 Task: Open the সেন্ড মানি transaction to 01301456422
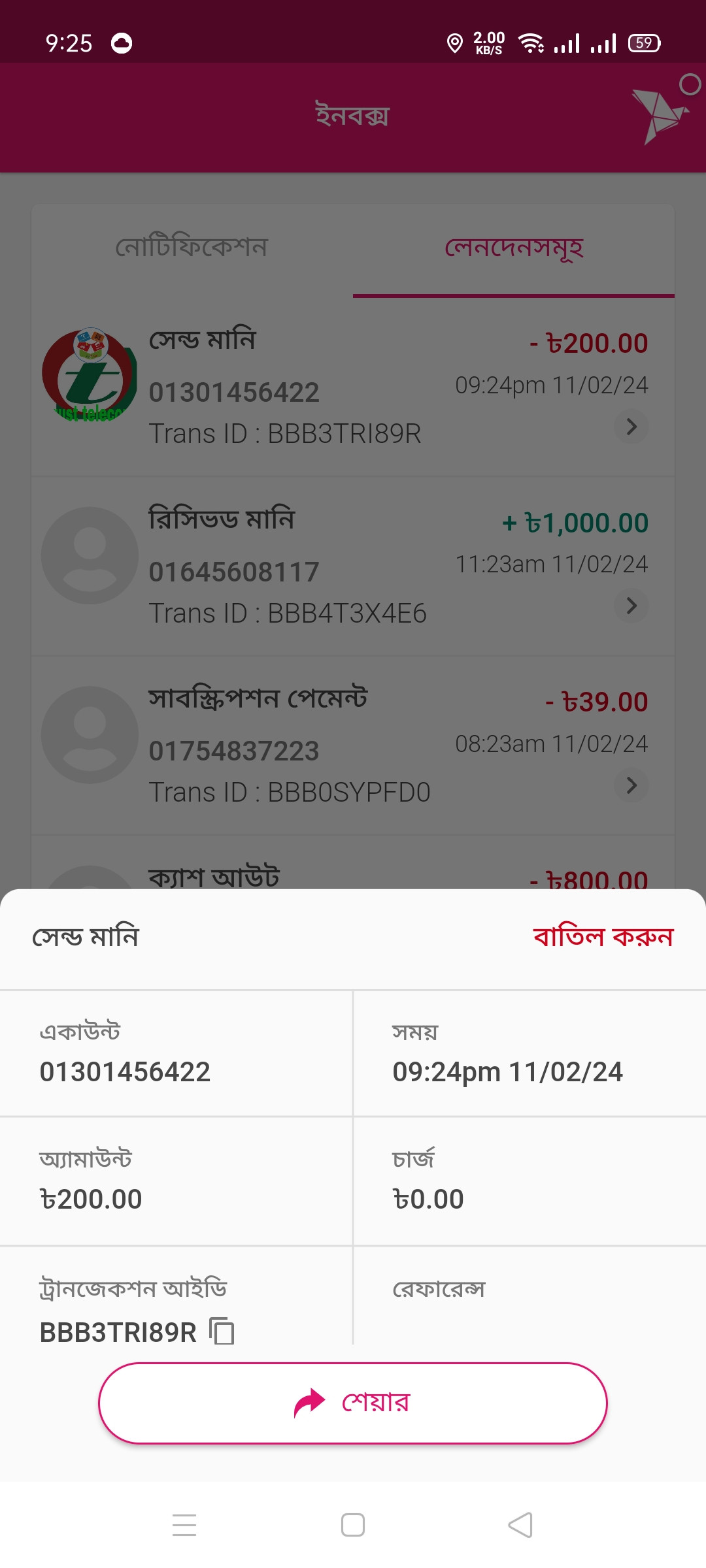(353, 387)
